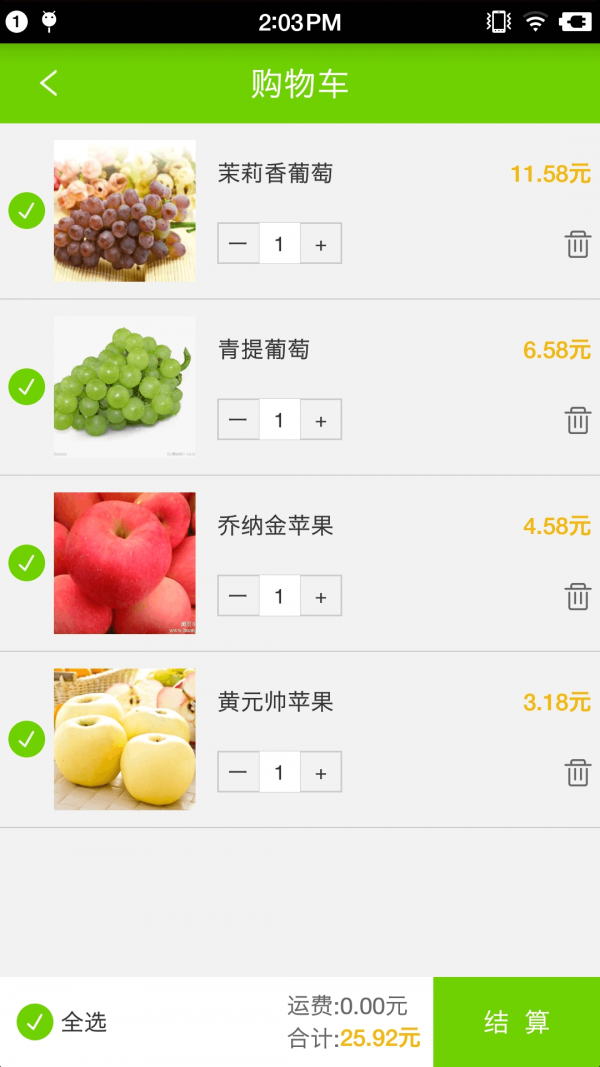
Task: Add one more 青提葡萄
Action: pyautogui.click(x=320, y=420)
